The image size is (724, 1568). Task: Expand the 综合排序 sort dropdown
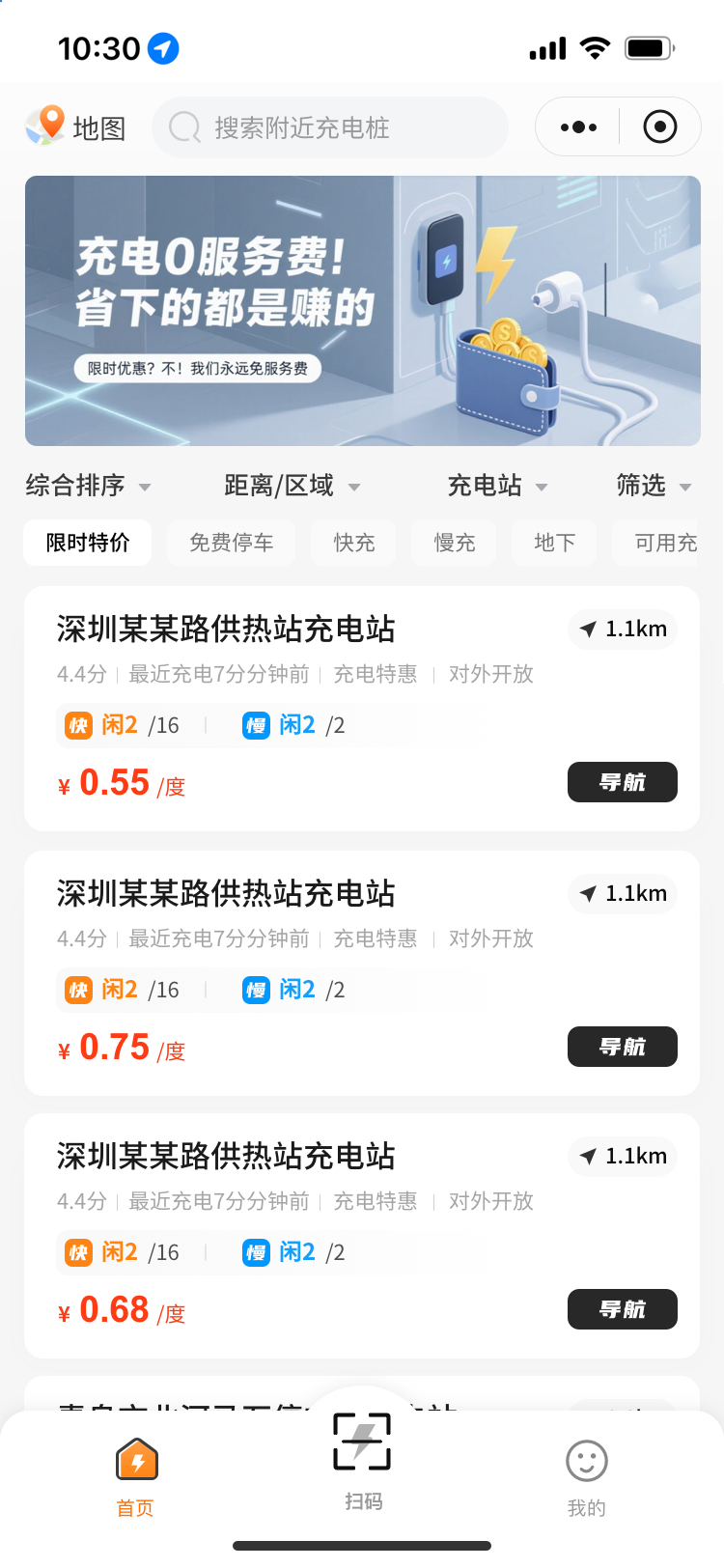pyautogui.click(x=87, y=487)
